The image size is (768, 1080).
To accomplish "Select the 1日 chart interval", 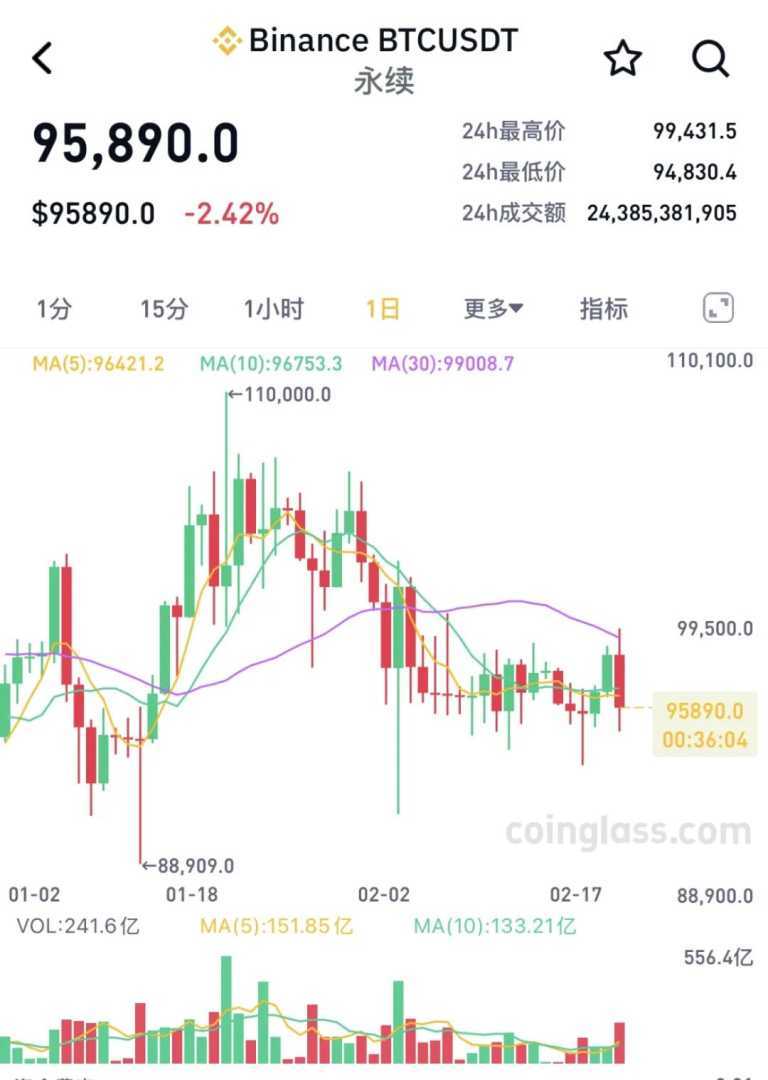I will (382, 309).
